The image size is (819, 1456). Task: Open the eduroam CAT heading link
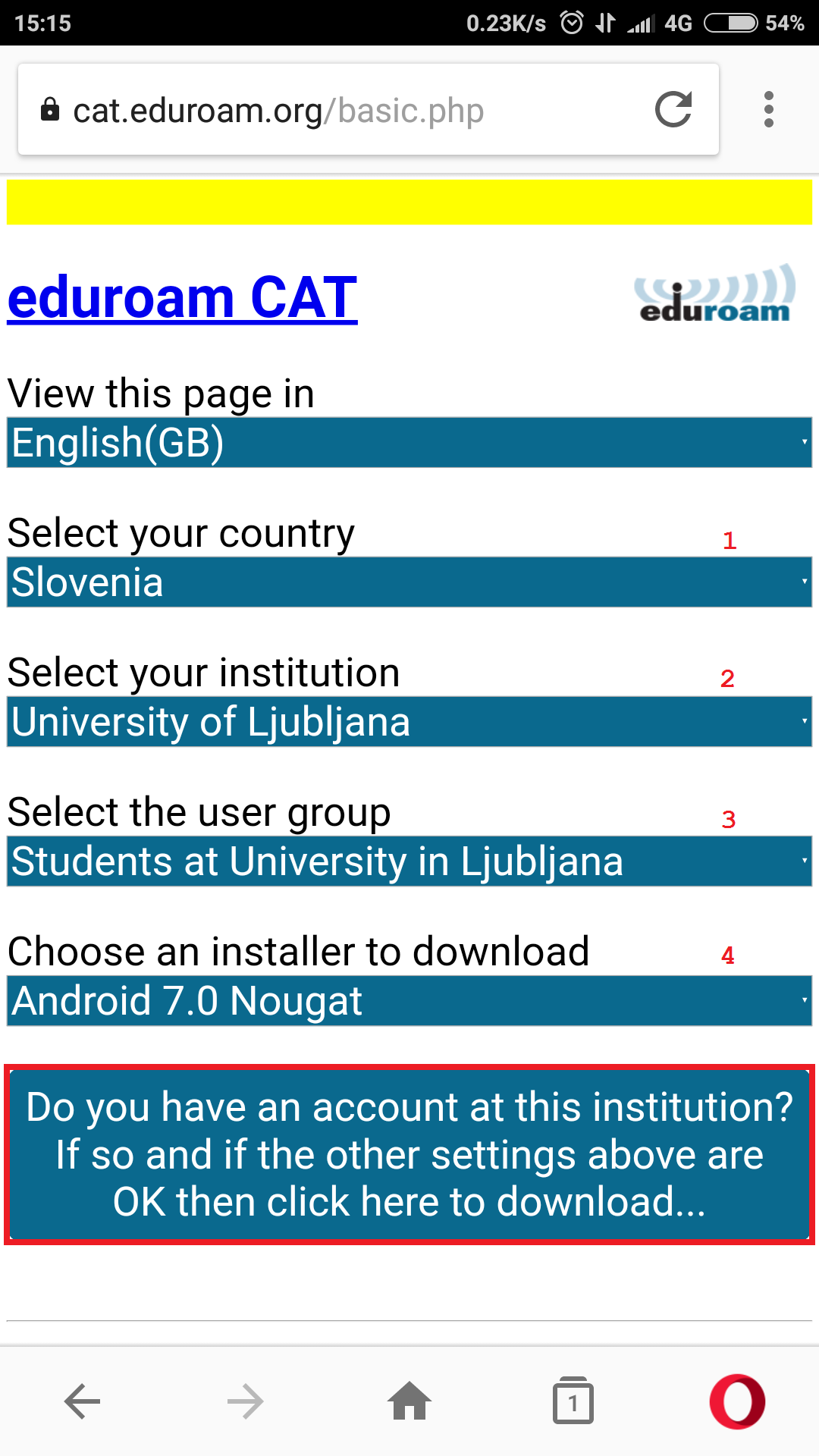(182, 297)
